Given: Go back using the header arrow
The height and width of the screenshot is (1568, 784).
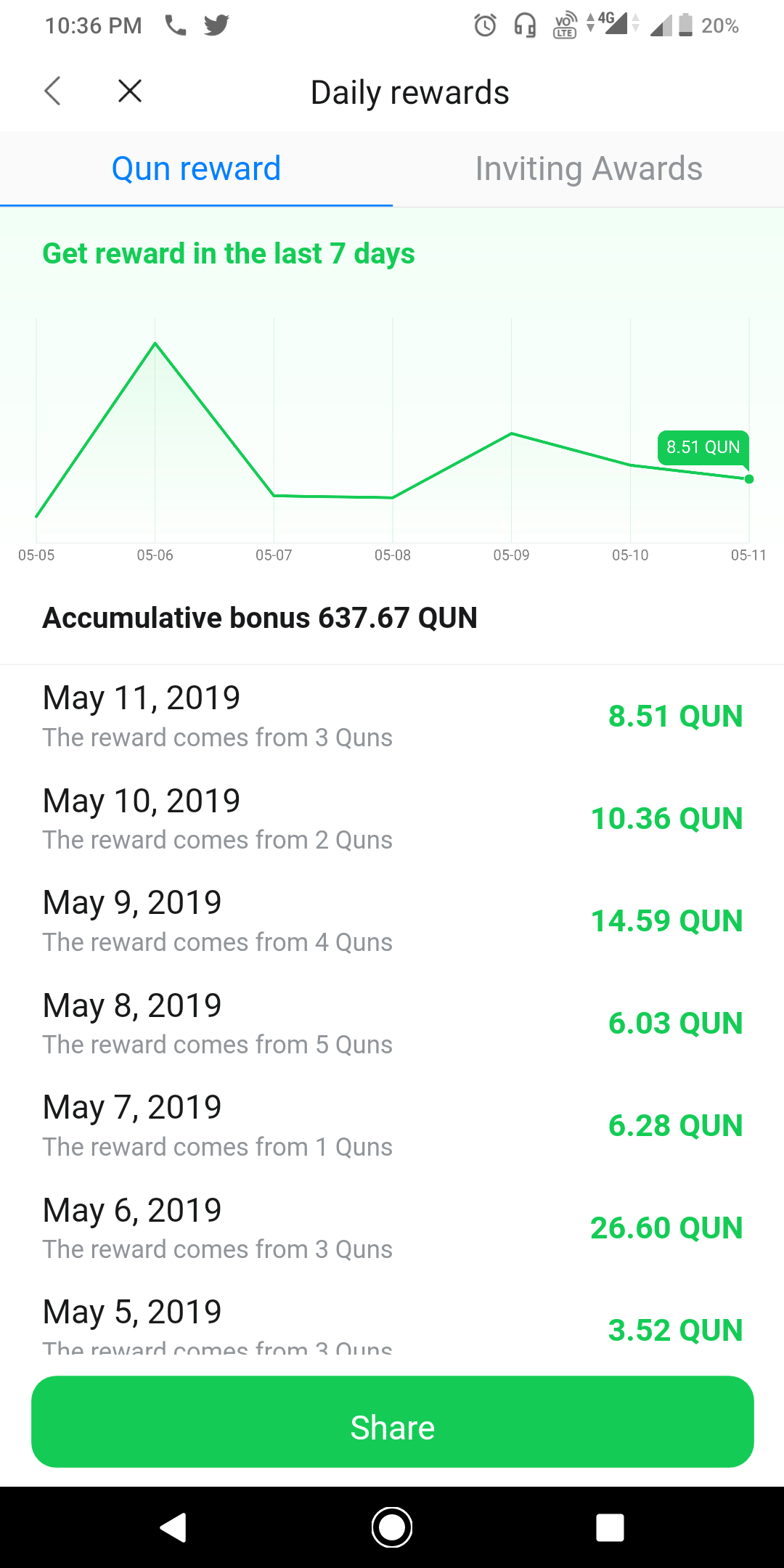Looking at the screenshot, I should [x=52, y=91].
